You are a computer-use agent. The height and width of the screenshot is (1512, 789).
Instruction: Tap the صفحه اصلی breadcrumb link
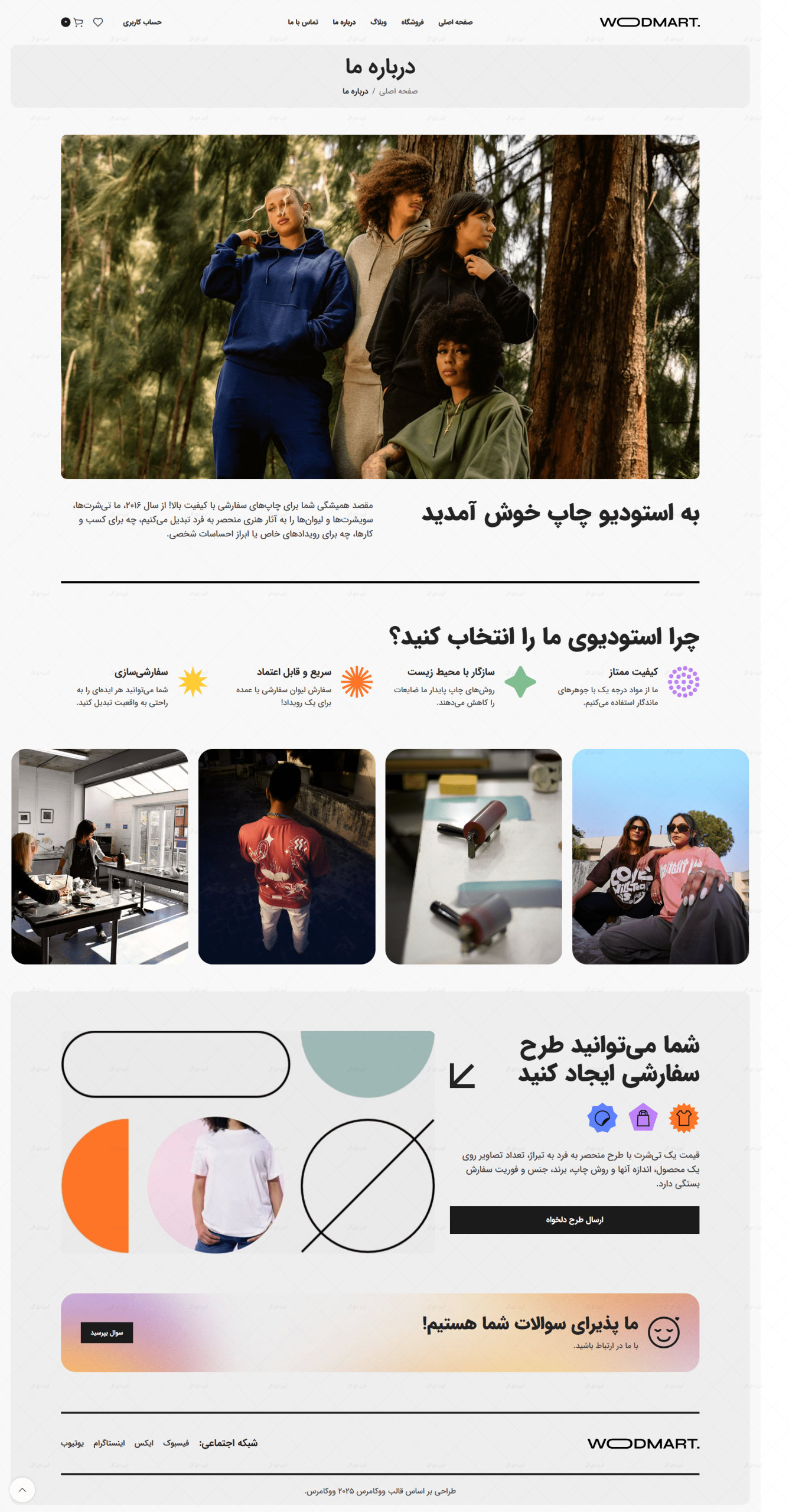398,92
